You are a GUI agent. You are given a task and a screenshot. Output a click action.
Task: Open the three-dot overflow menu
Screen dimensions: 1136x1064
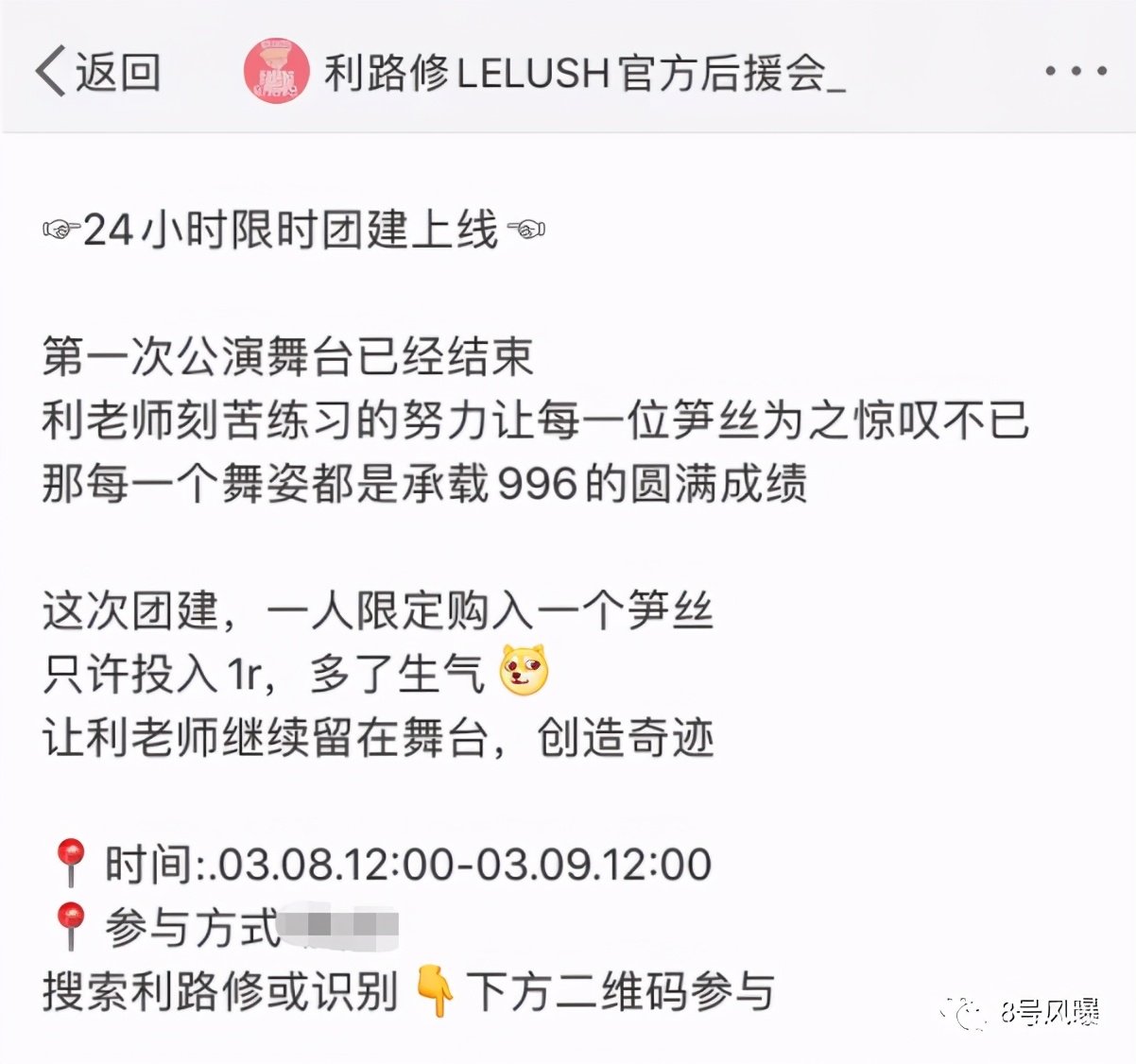1076,71
